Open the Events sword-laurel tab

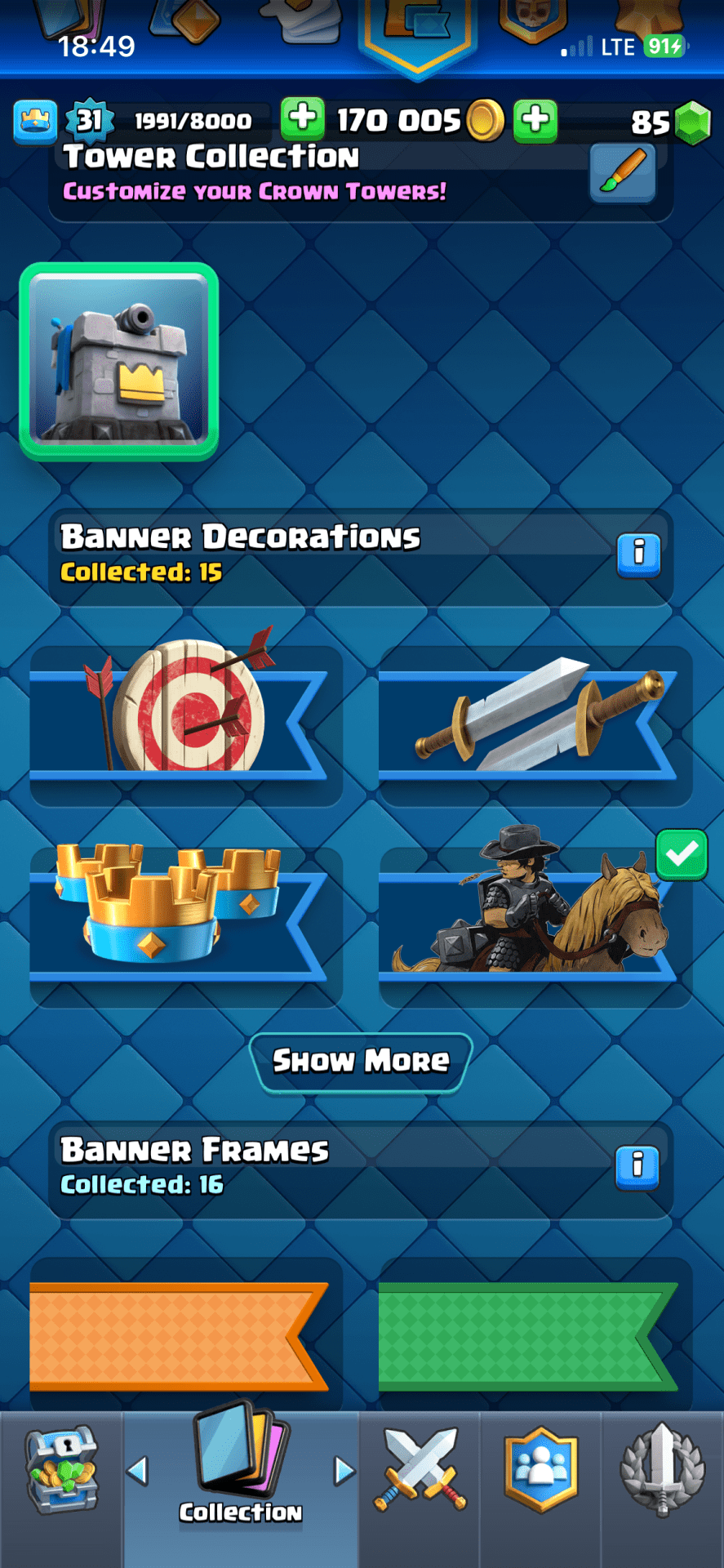662,1470
